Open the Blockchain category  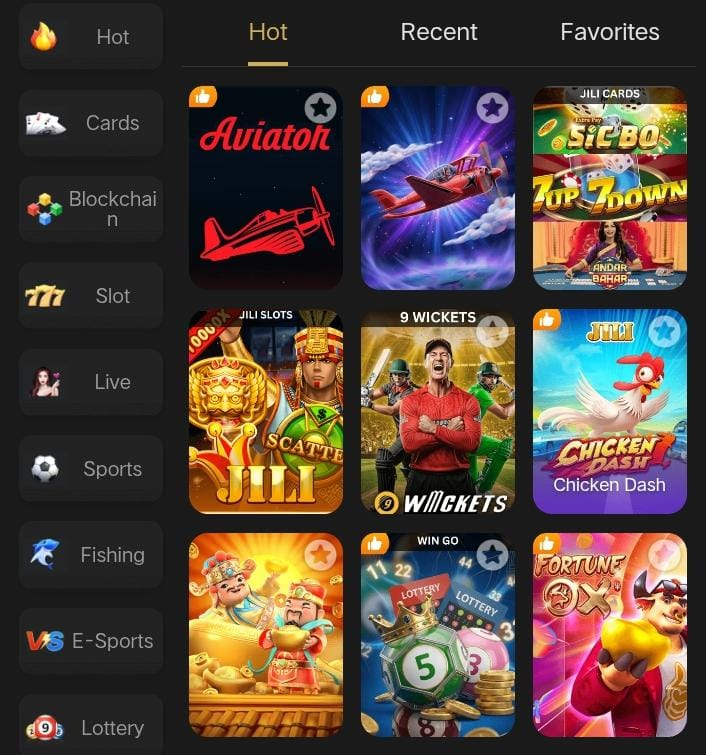pos(91,209)
